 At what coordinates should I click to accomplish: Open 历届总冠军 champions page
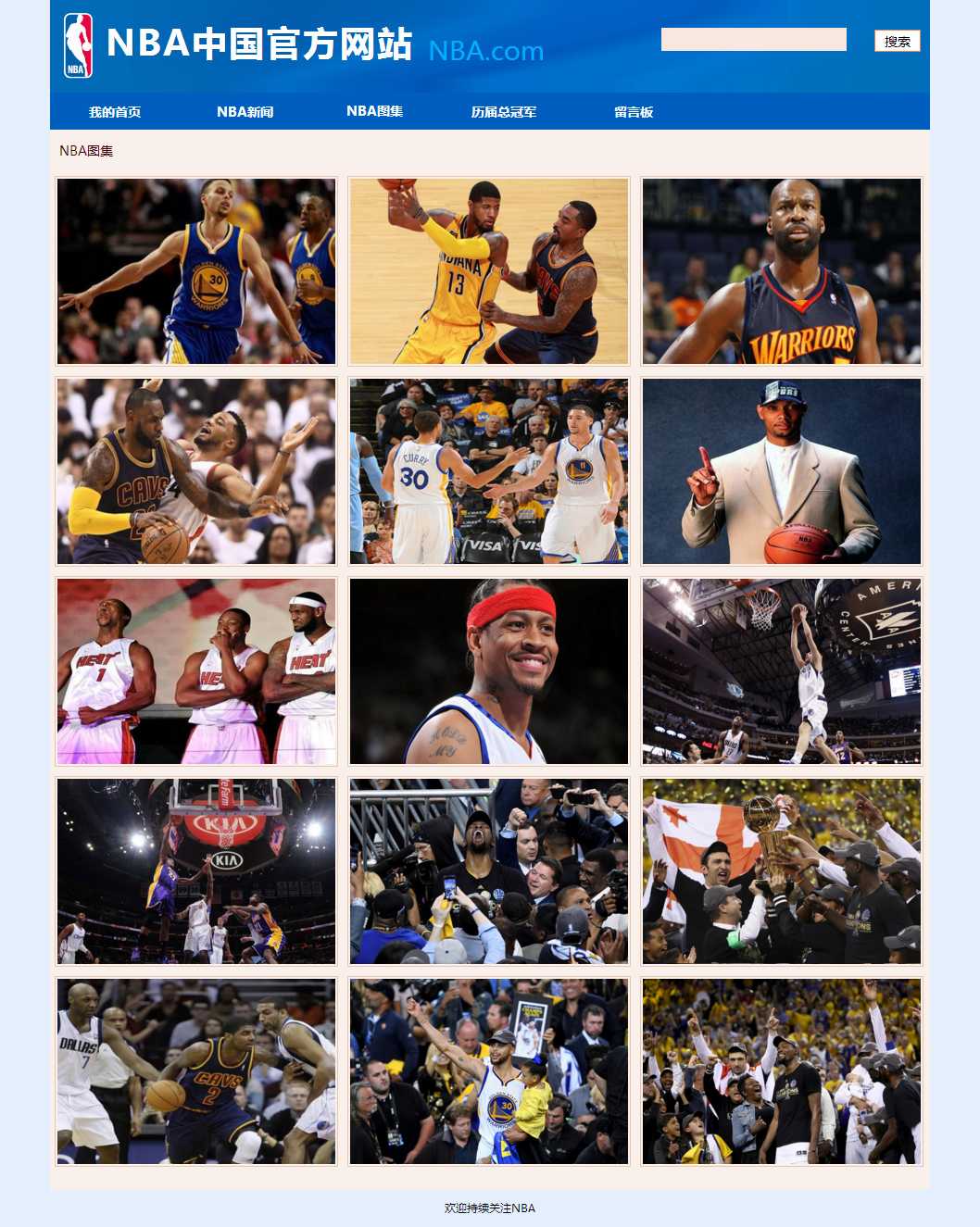coord(503,112)
